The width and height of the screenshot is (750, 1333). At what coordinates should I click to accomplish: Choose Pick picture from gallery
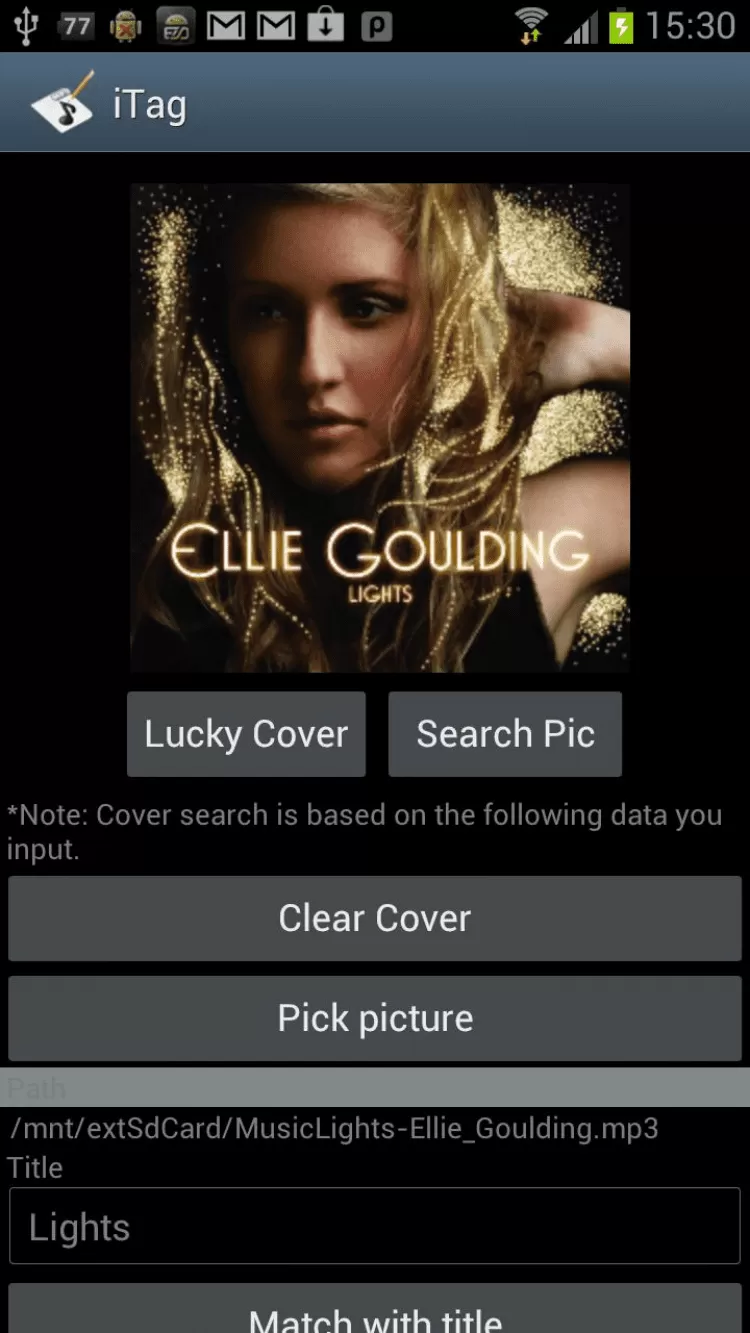[375, 1018]
